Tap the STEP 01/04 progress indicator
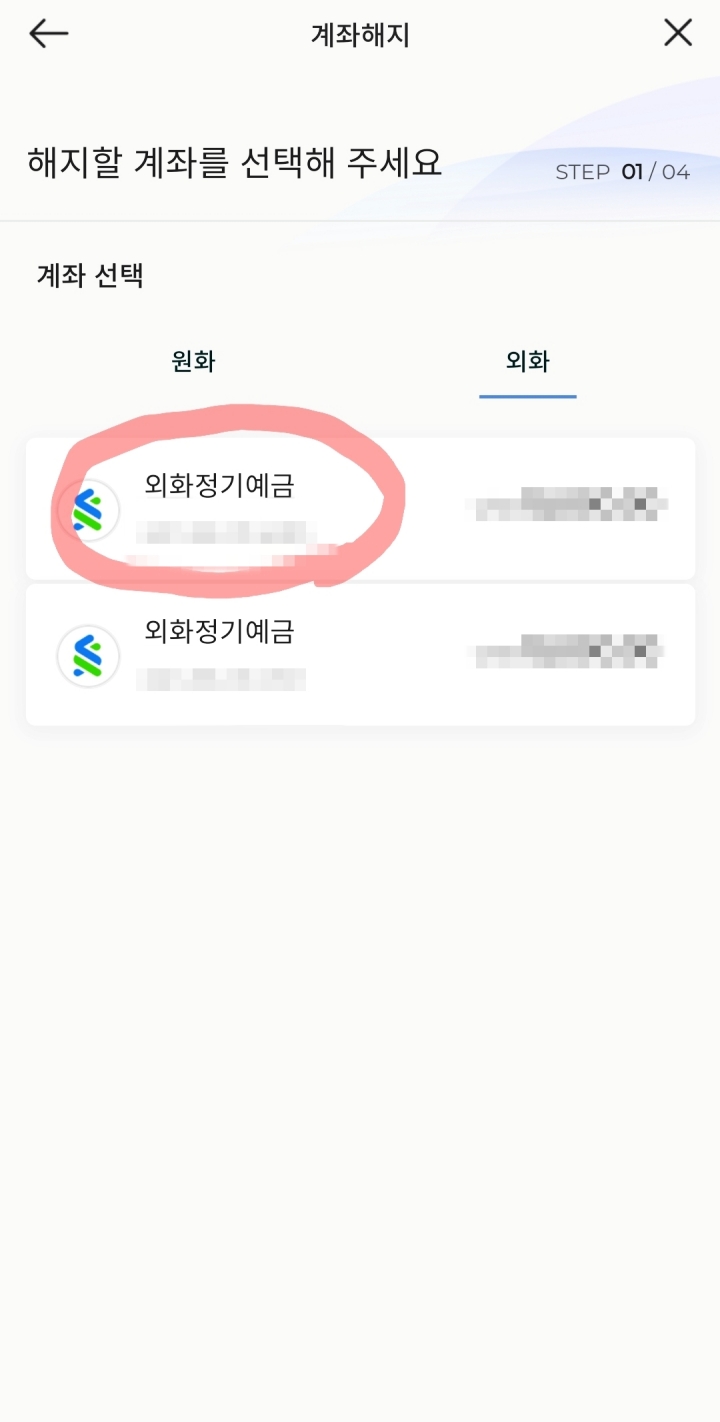The image size is (720, 1422). pos(622,172)
